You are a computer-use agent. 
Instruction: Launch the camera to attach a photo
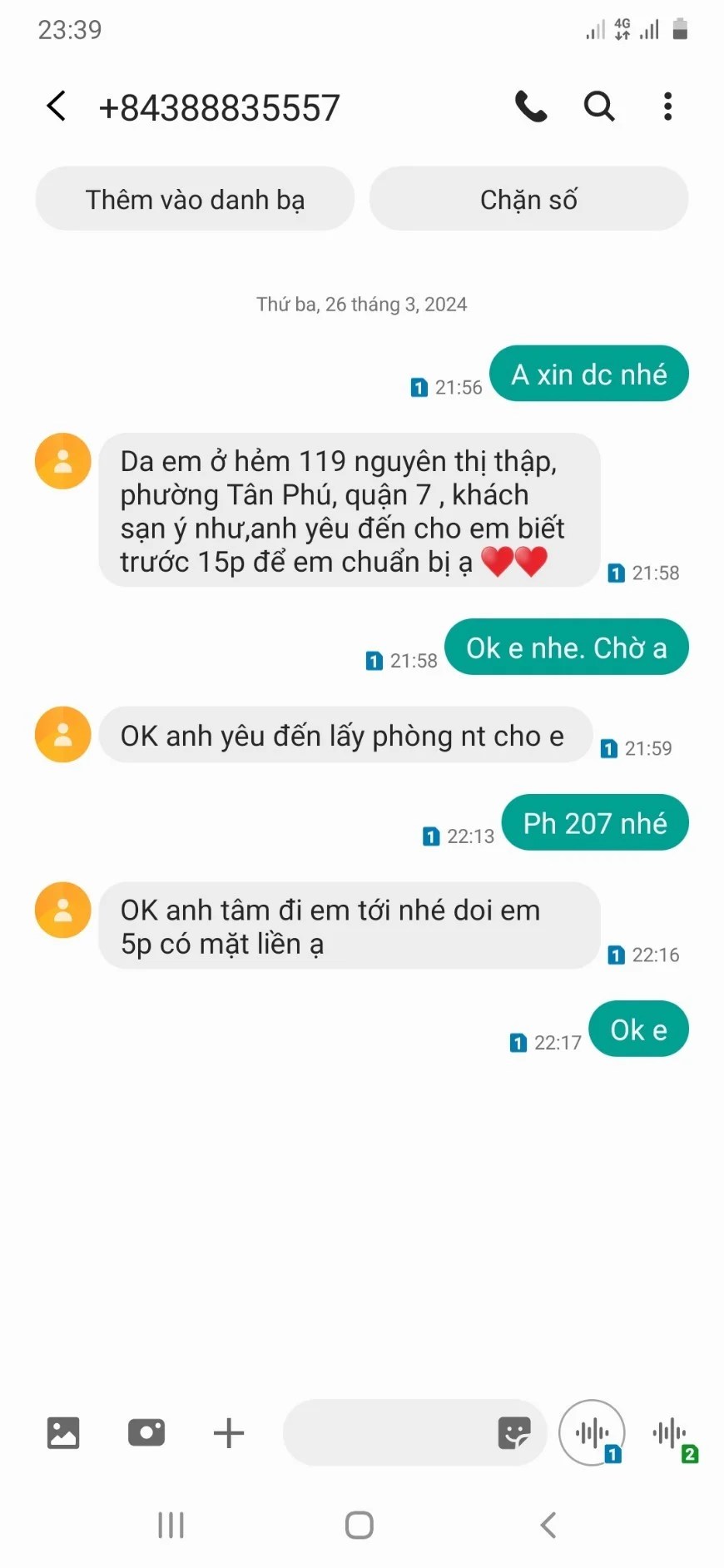click(146, 1432)
